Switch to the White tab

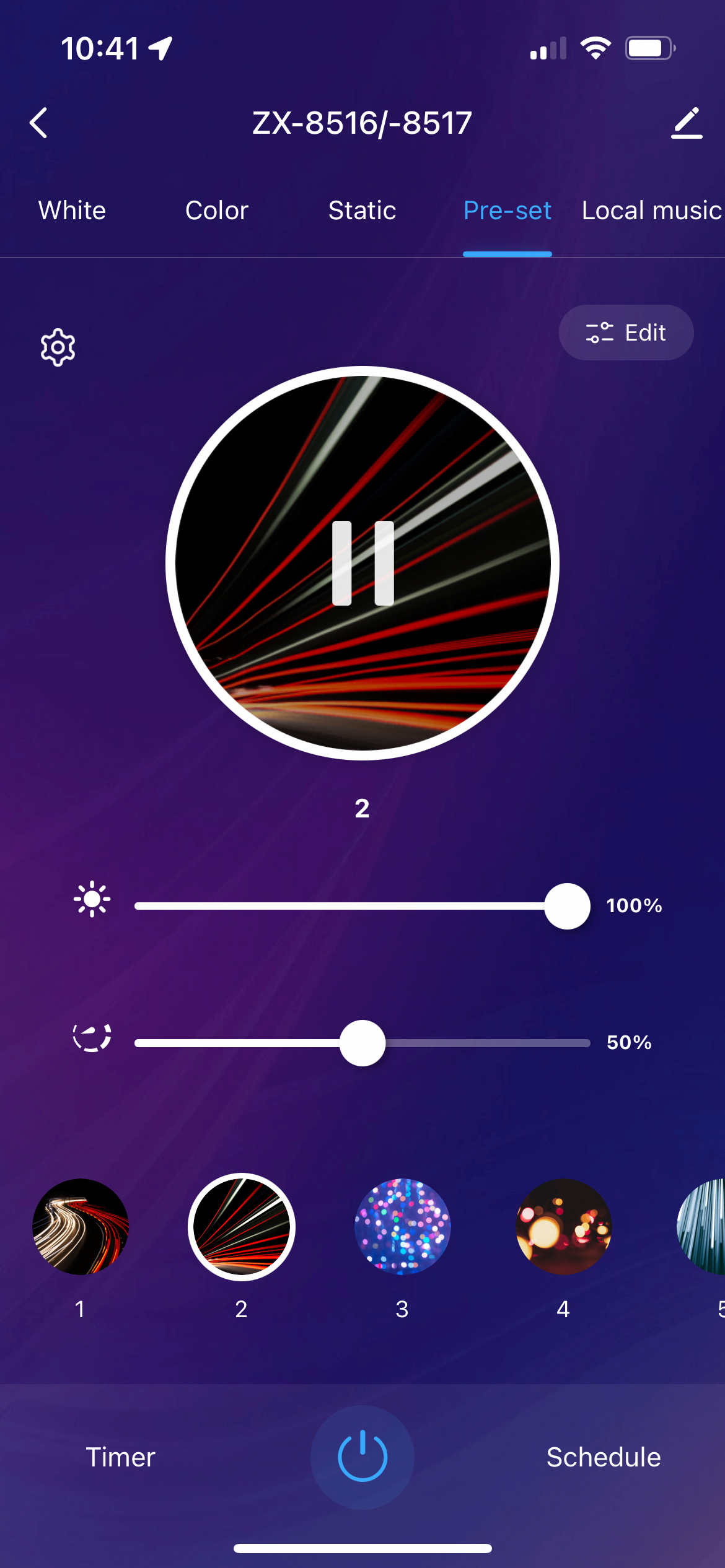[72, 211]
